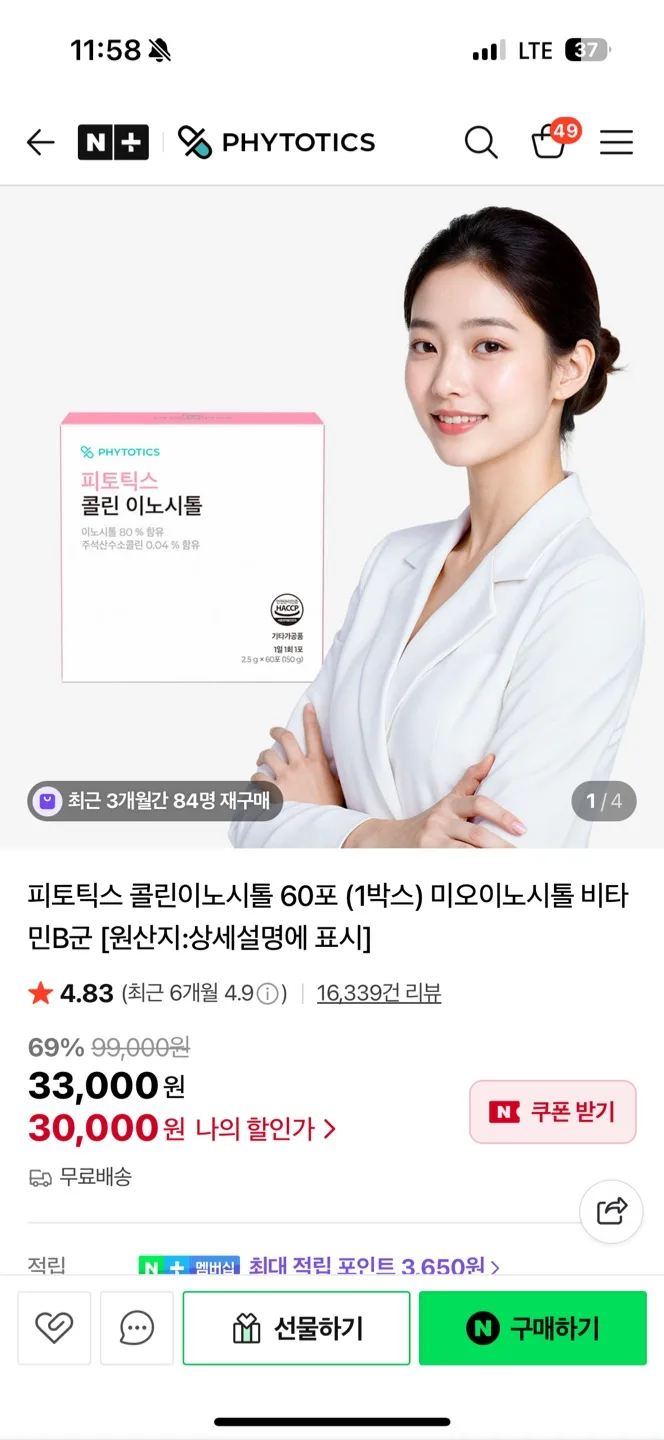Open the N+ membership home
664x1440 pixels.
pyautogui.click(x=113, y=143)
